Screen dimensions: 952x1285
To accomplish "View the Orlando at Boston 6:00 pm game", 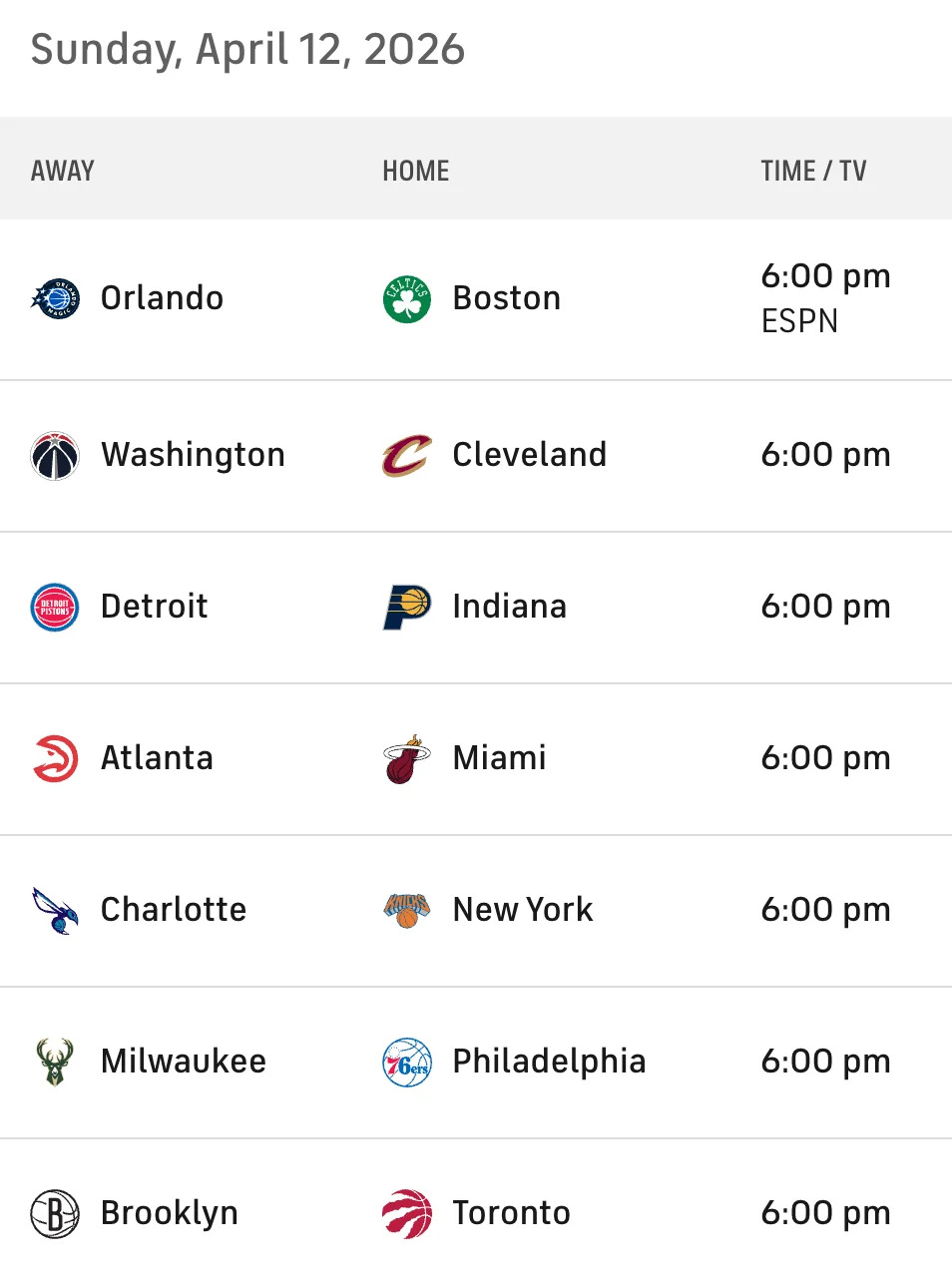I will click(825, 276).
